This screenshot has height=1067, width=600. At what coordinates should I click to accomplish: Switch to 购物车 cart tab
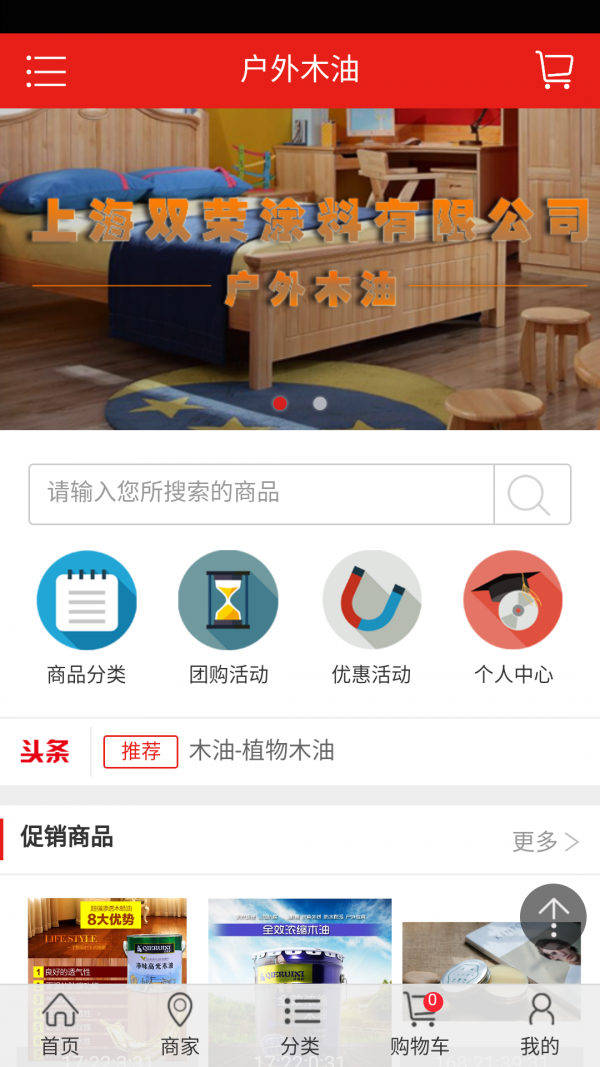420,1025
